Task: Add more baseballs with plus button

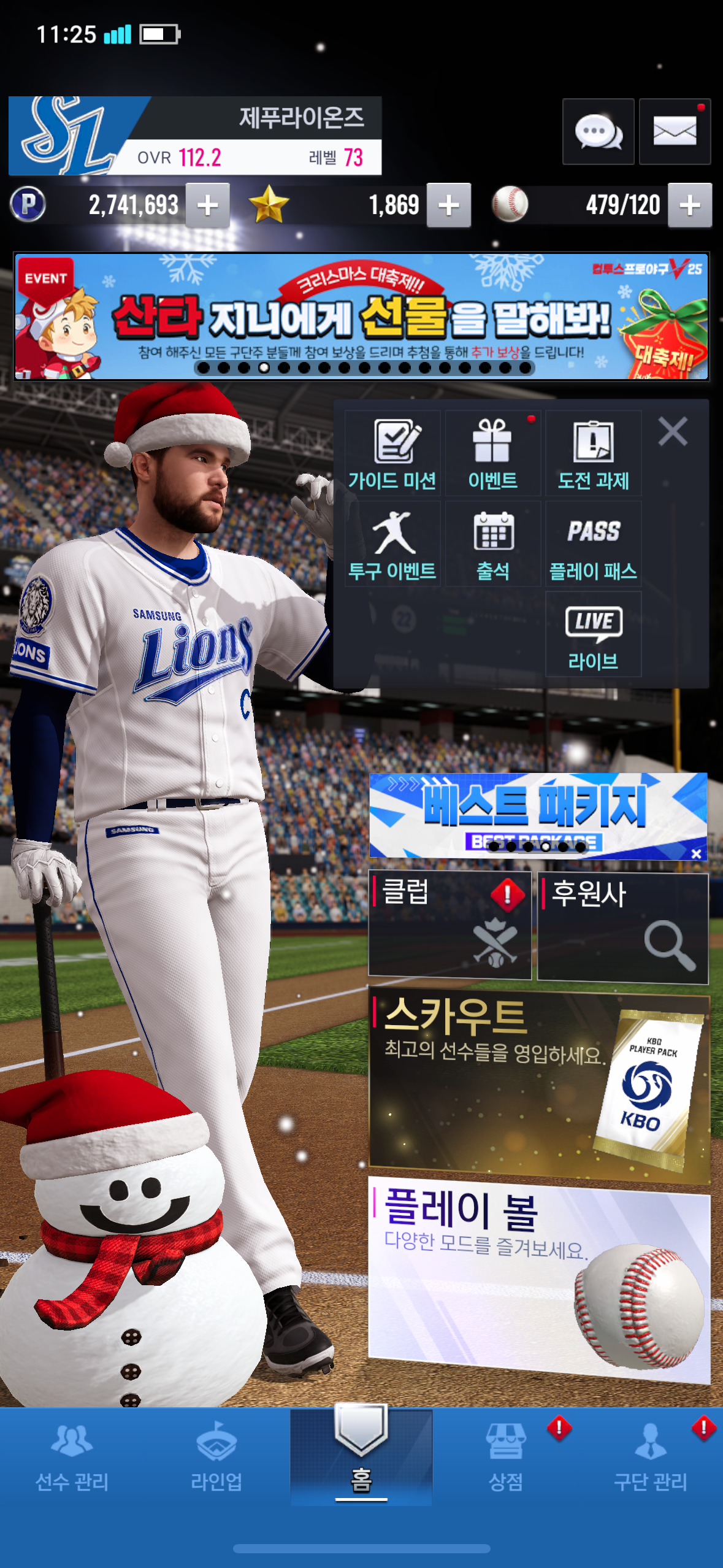Action: point(690,206)
